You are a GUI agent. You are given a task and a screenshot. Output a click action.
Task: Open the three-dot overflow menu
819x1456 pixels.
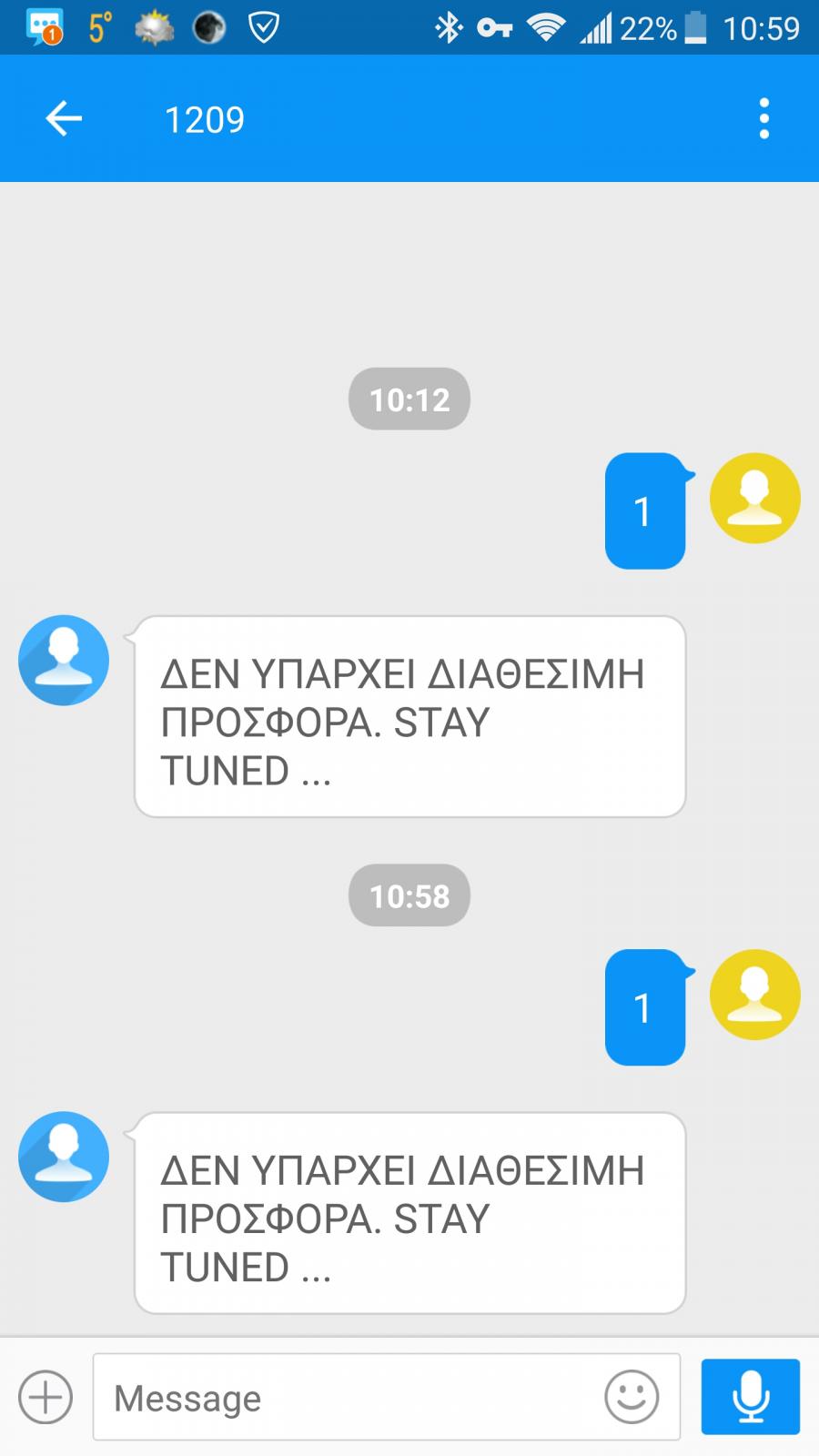tap(763, 118)
